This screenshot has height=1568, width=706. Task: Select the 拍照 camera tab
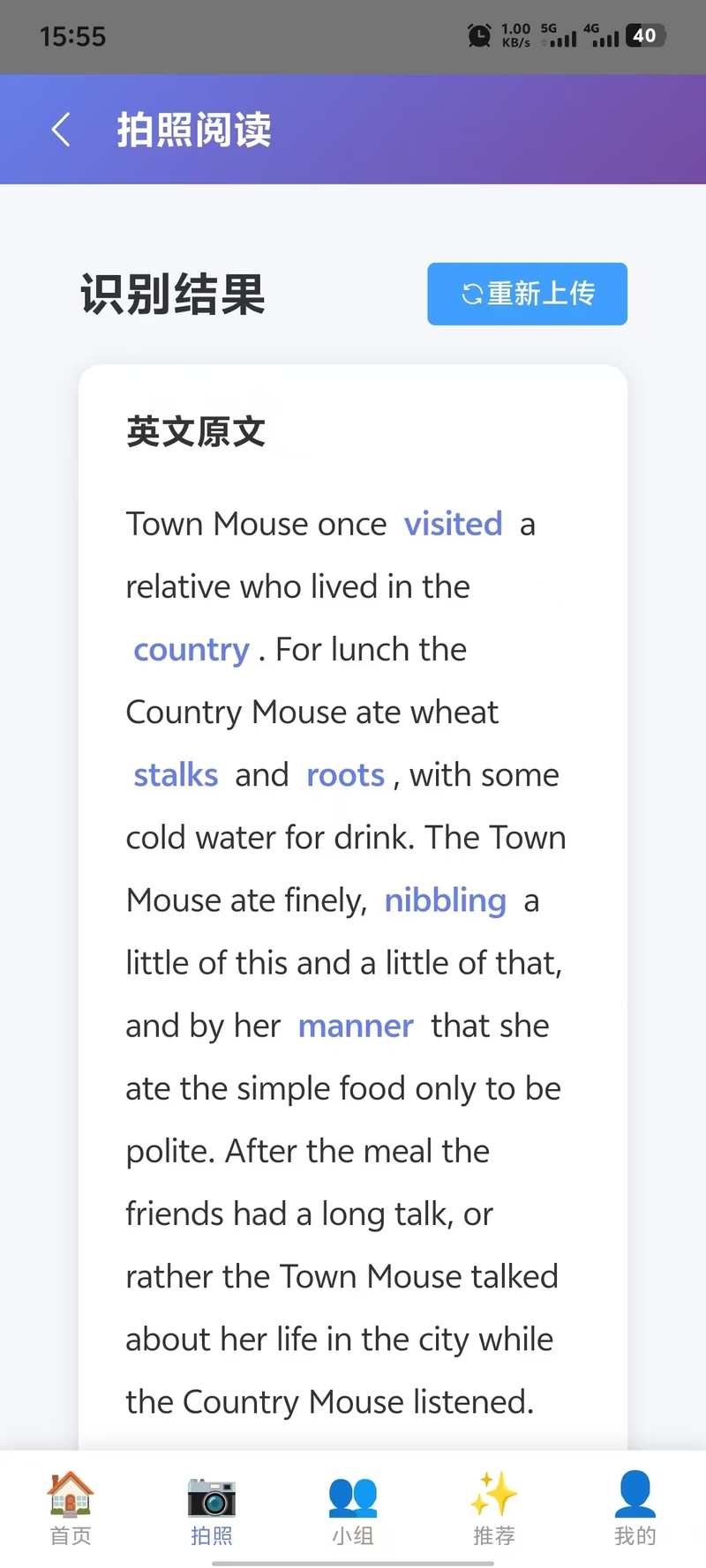click(212, 1508)
